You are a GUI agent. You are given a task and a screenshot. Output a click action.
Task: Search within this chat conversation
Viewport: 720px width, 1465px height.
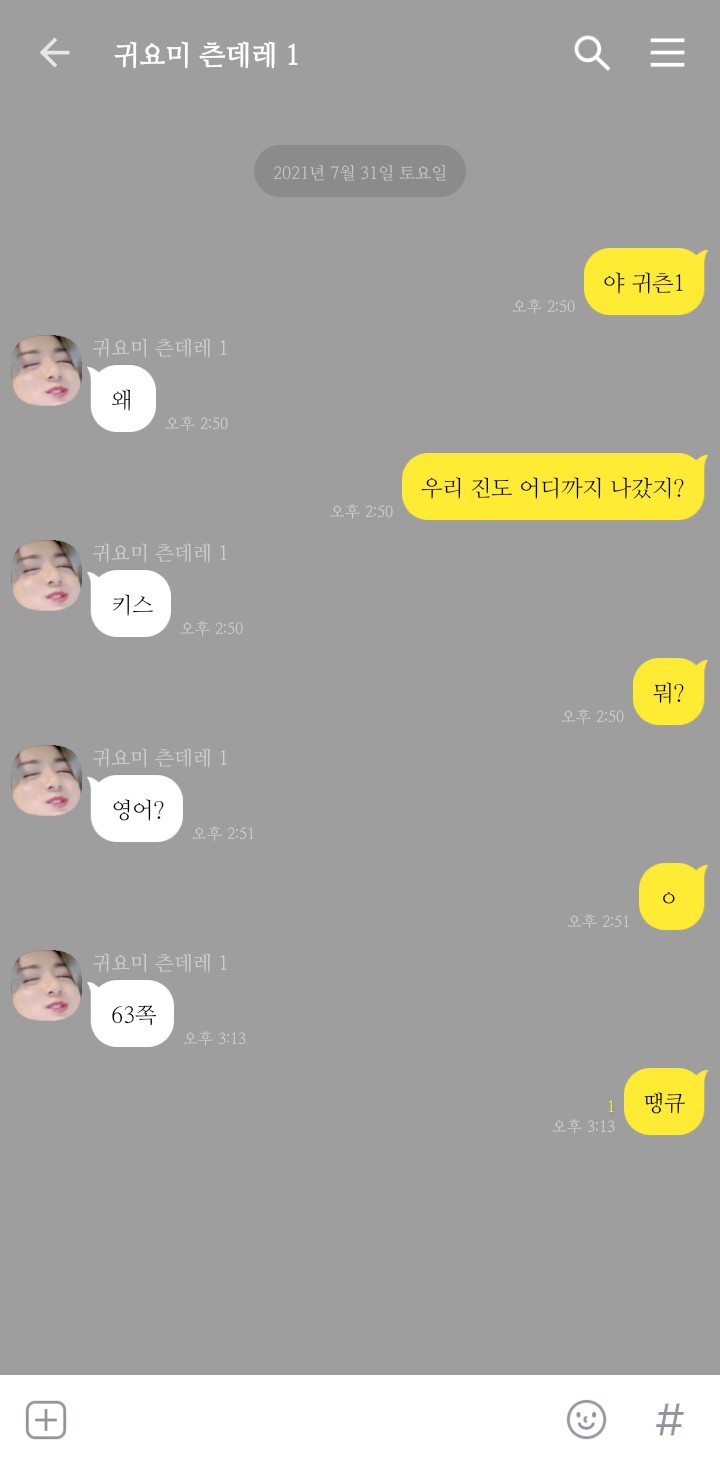click(591, 53)
